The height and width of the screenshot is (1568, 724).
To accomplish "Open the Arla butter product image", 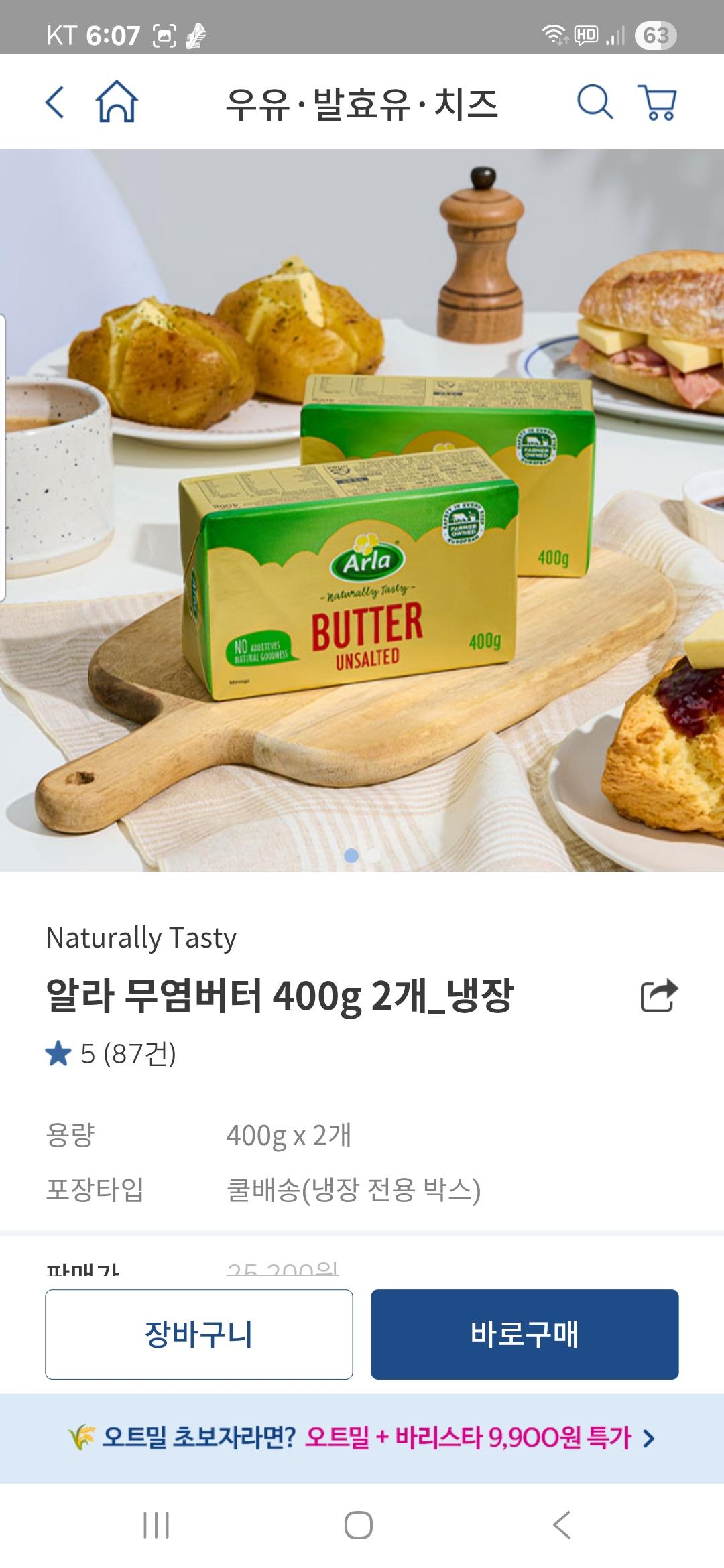I will (362, 509).
